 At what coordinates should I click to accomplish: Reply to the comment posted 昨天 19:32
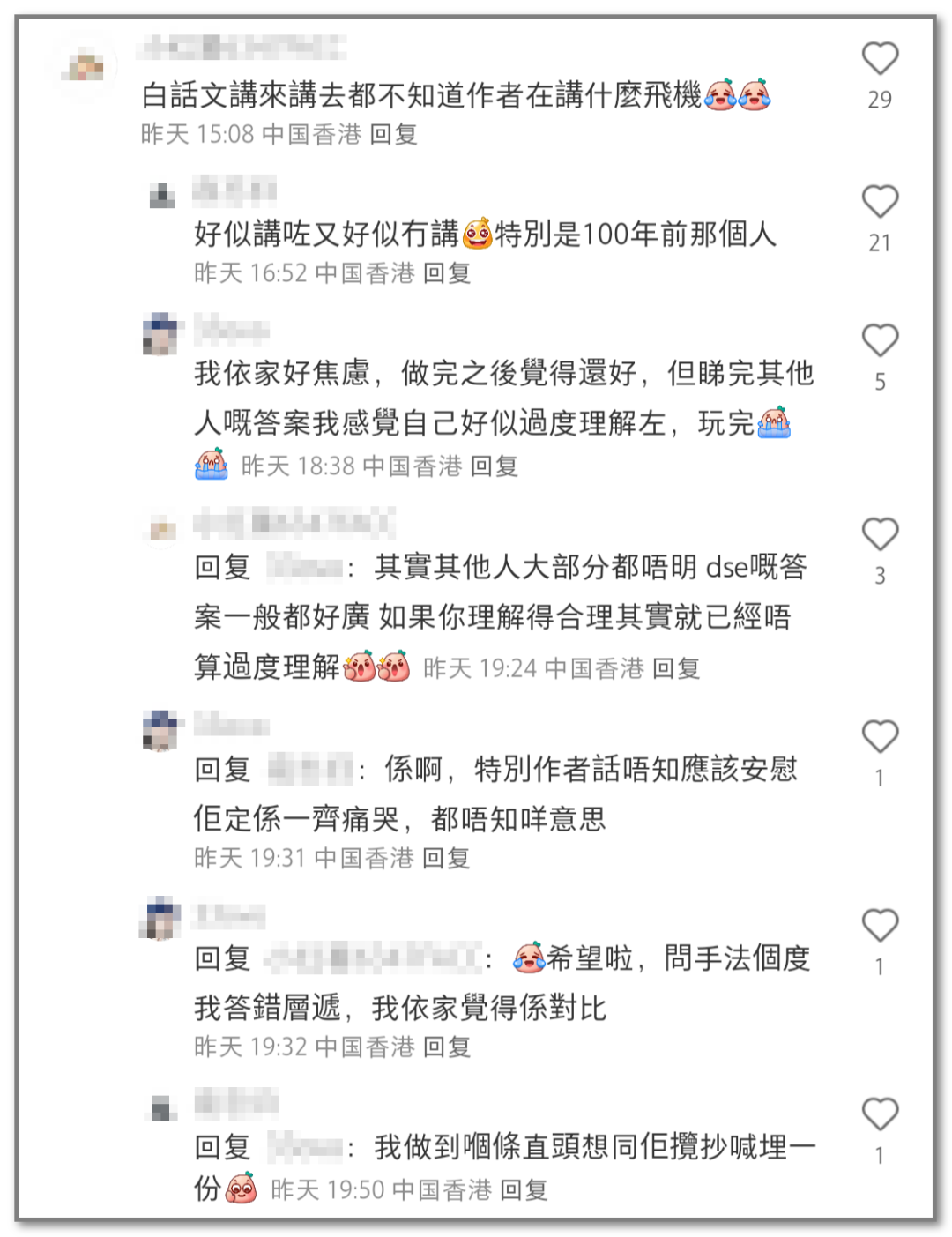(447, 1047)
